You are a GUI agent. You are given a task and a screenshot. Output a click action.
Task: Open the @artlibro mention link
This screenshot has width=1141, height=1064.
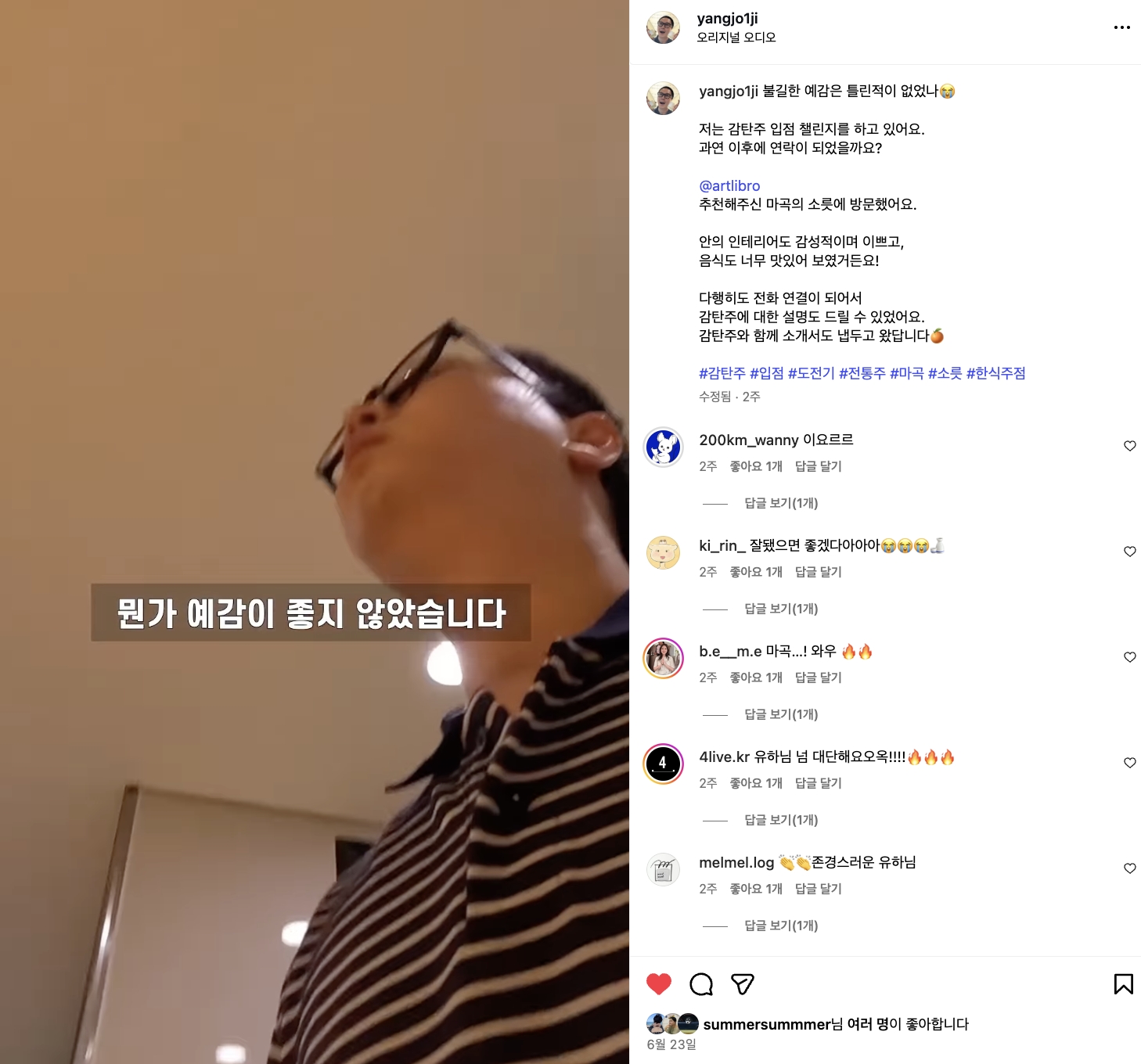(x=729, y=185)
